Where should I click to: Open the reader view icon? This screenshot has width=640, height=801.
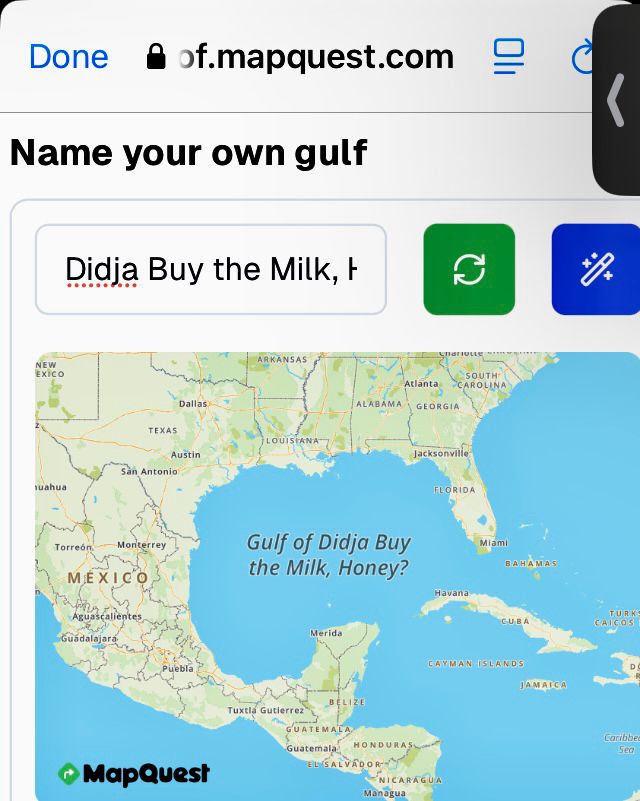coord(509,57)
